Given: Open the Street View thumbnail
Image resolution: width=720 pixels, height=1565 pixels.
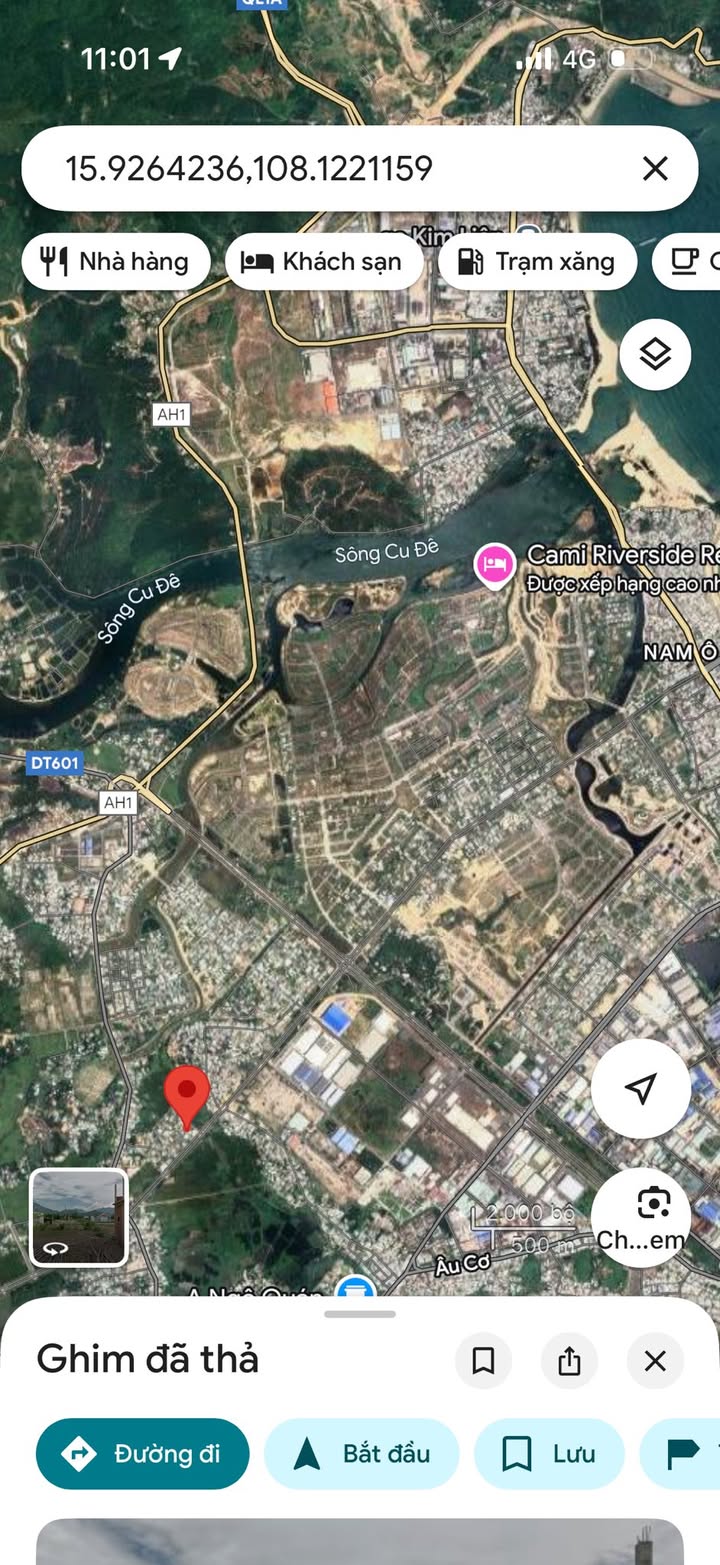Looking at the screenshot, I should pos(79,1217).
